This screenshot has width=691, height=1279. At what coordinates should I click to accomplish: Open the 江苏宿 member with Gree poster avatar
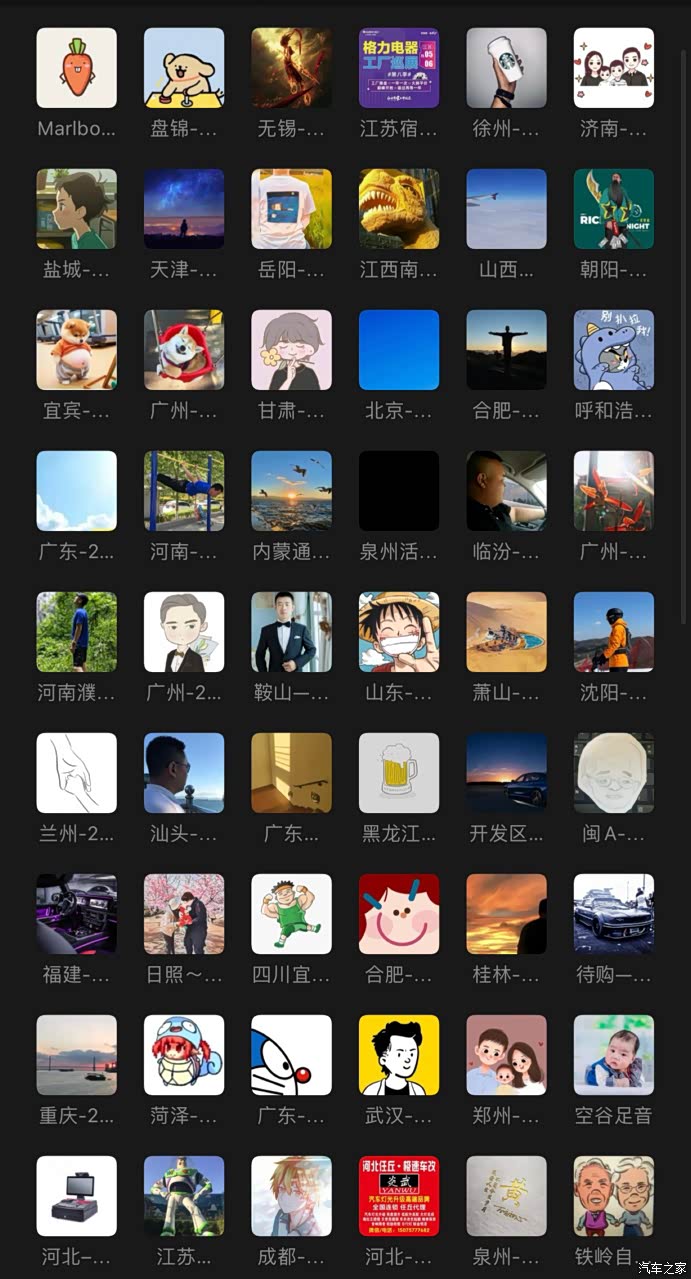tap(399, 68)
